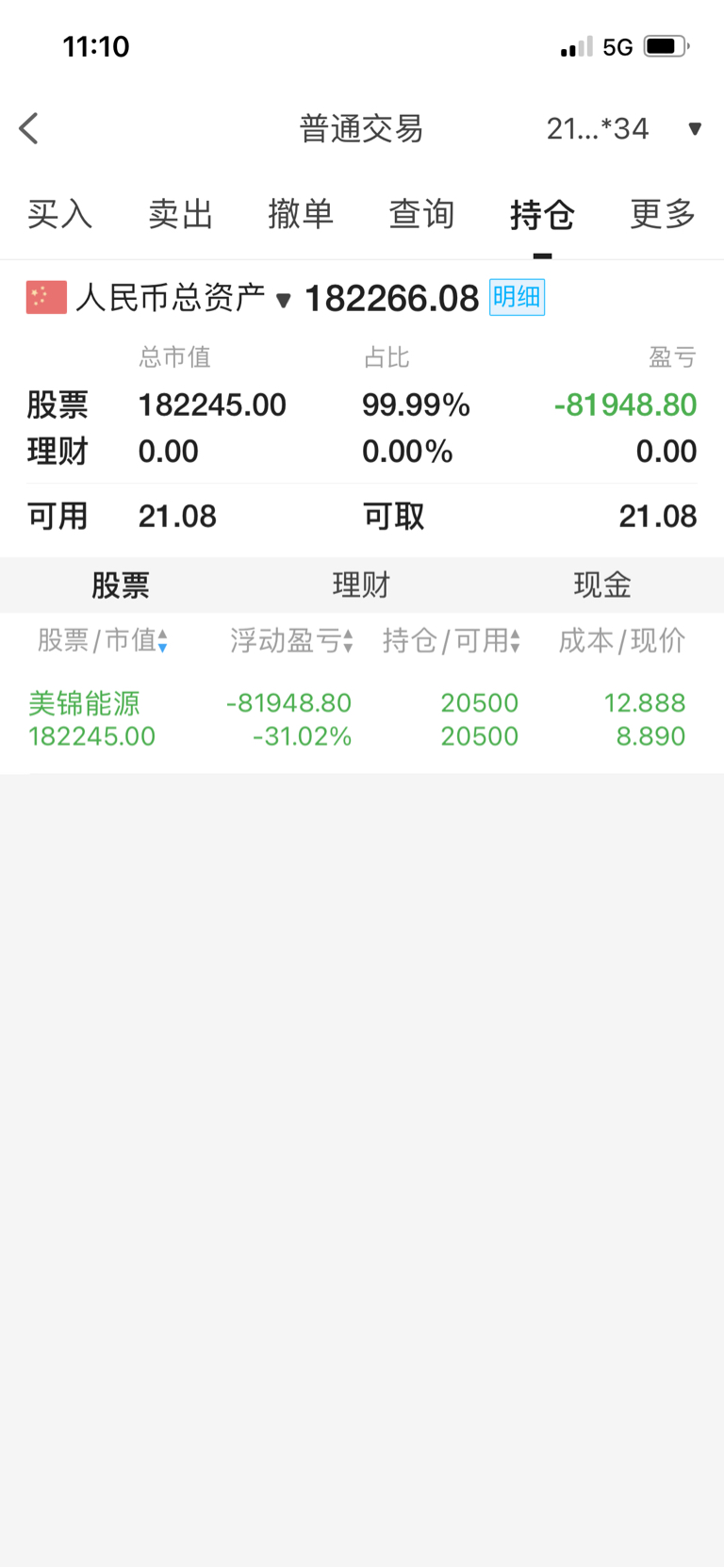Open the 查询 query section
Viewport: 724px width, 1568px height.
pos(420,215)
